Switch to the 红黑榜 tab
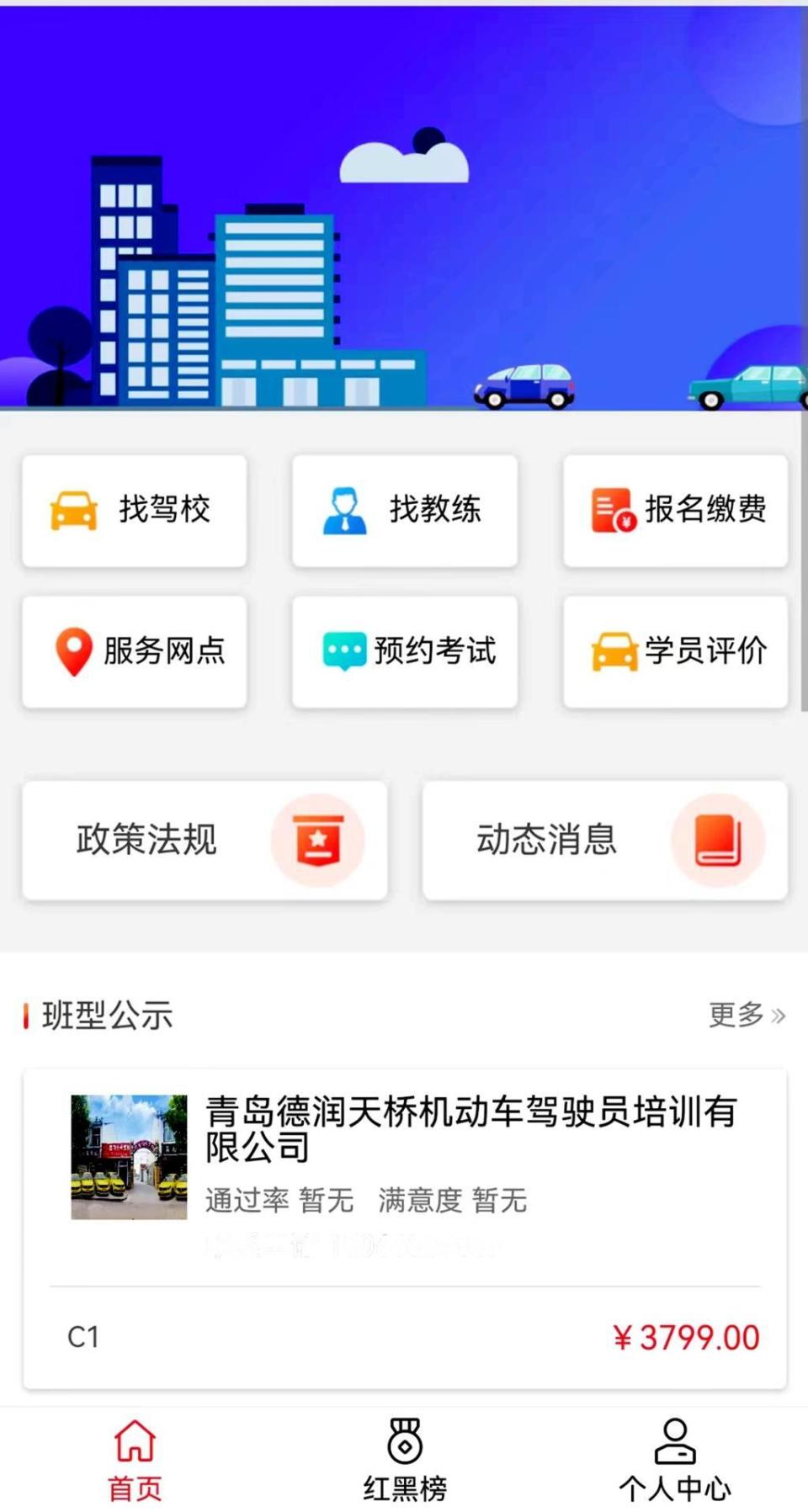The width and height of the screenshot is (808, 1512). [404, 1459]
